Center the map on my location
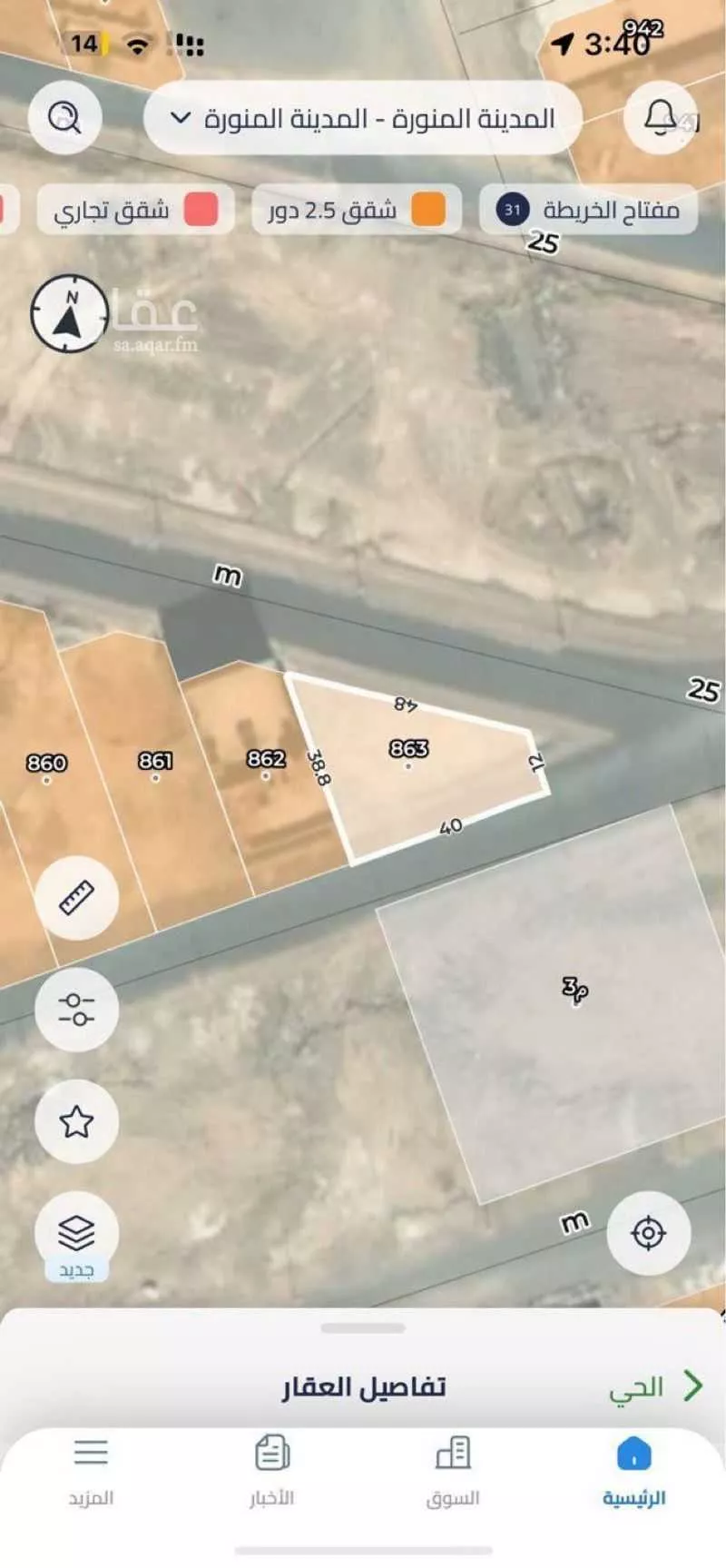Screen dimensions: 726x1568 [x=648, y=1233]
